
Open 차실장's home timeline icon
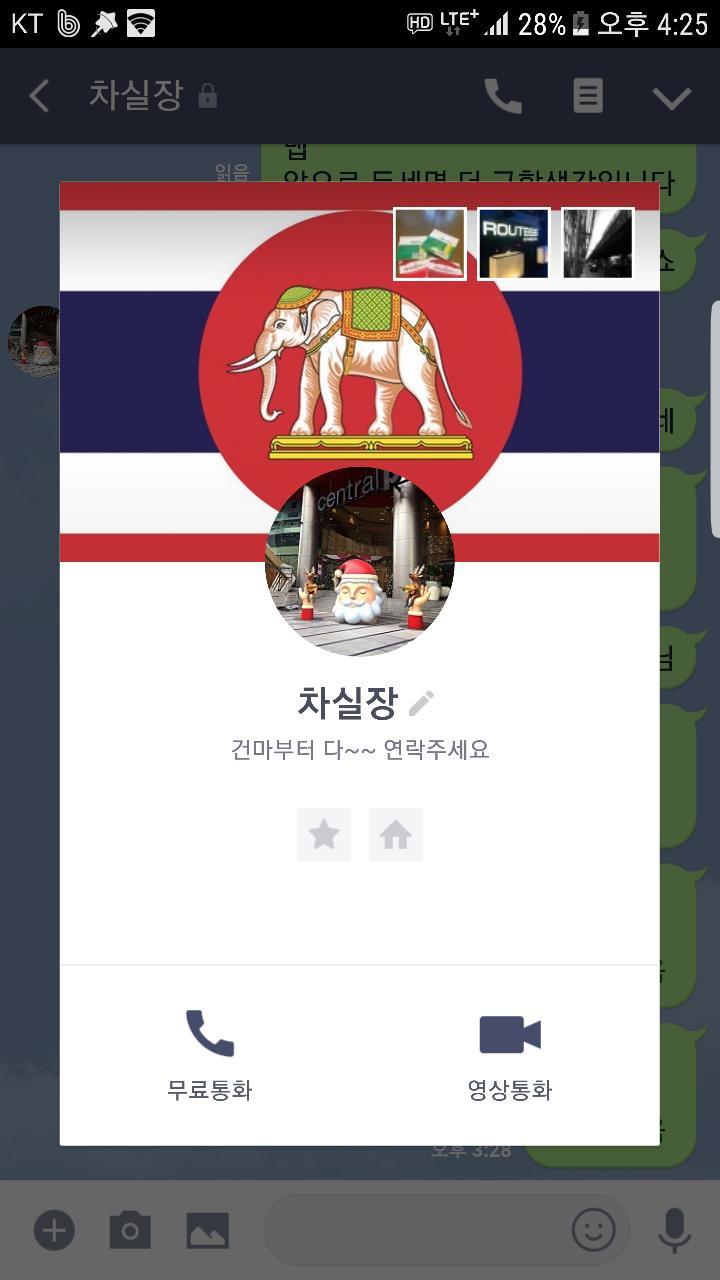(396, 835)
